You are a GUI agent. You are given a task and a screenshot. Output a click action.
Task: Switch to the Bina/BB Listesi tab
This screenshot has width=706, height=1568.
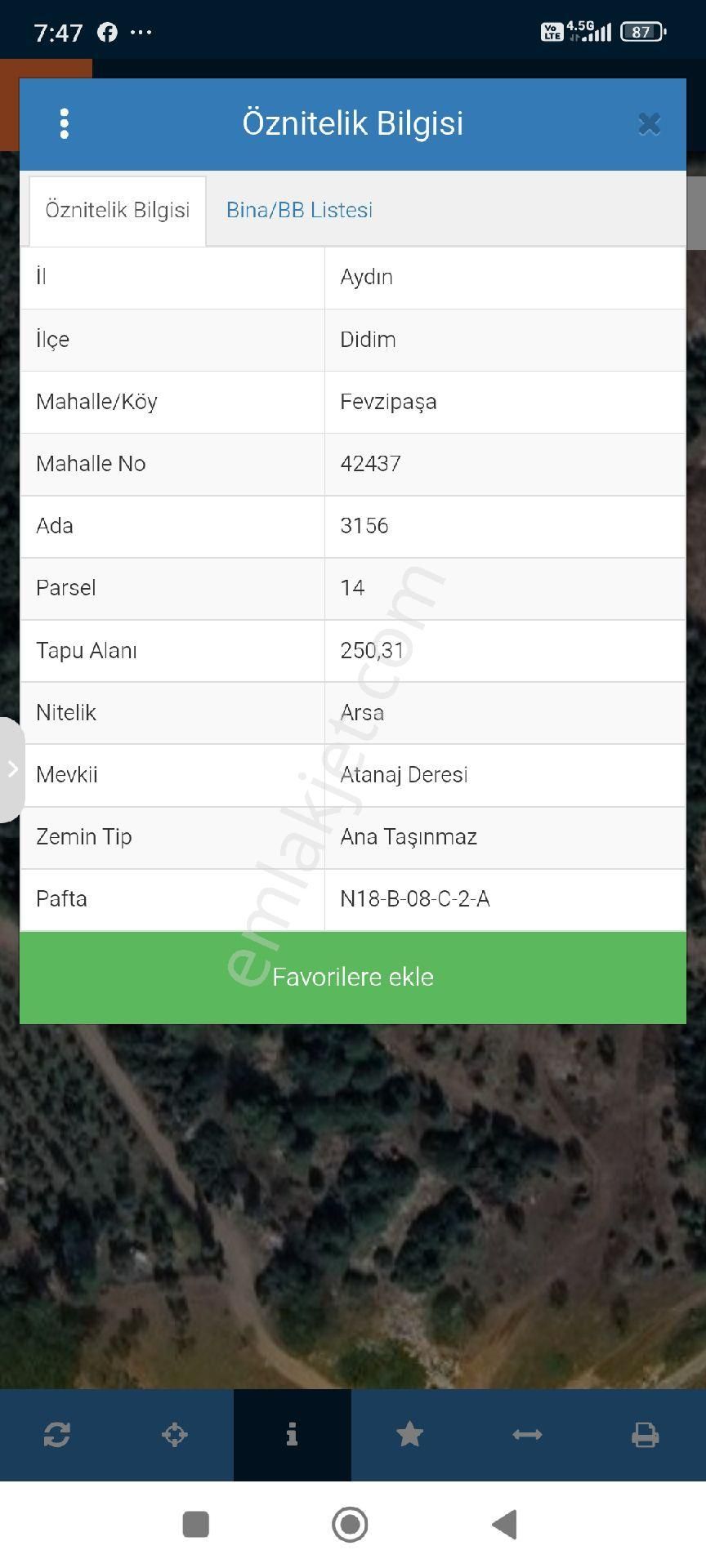[299, 211]
